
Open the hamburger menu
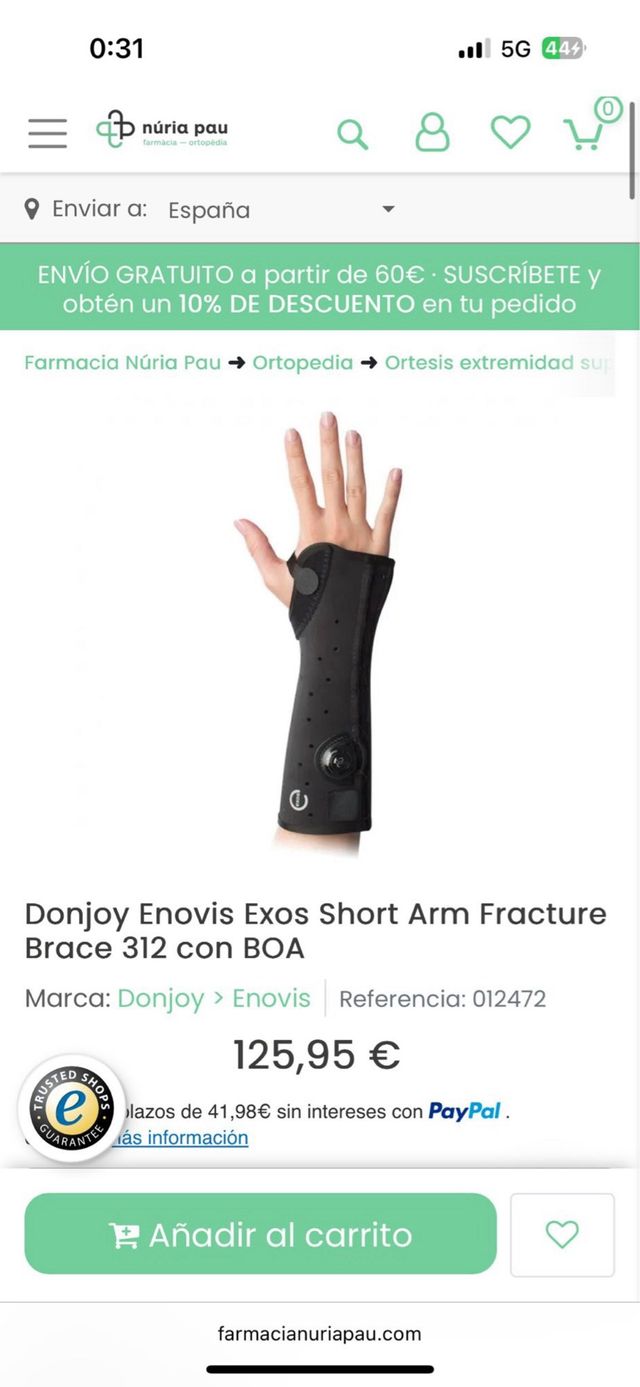pos(47,133)
